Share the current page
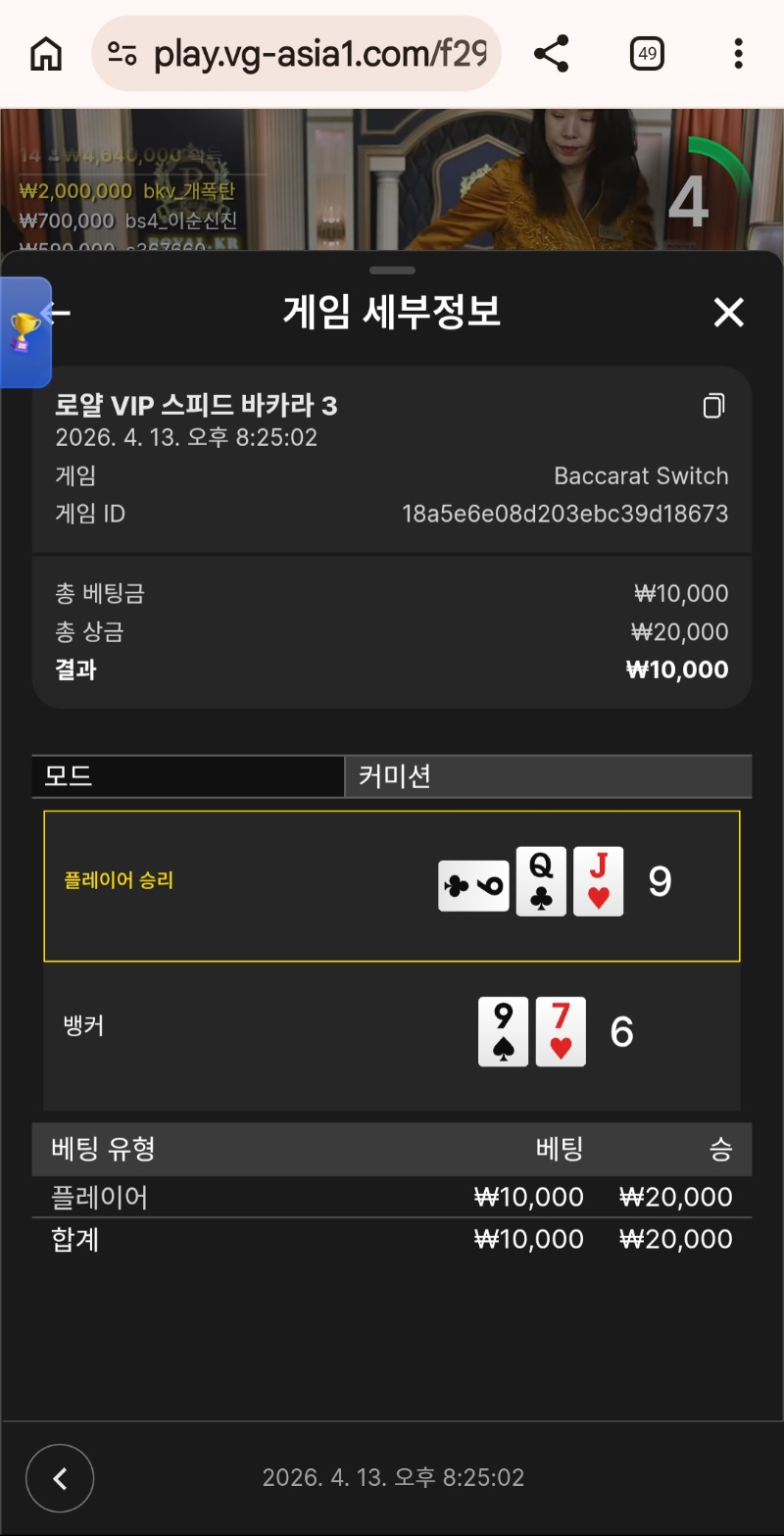Viewport: 784px width, 1536px height. pos(551,54)
